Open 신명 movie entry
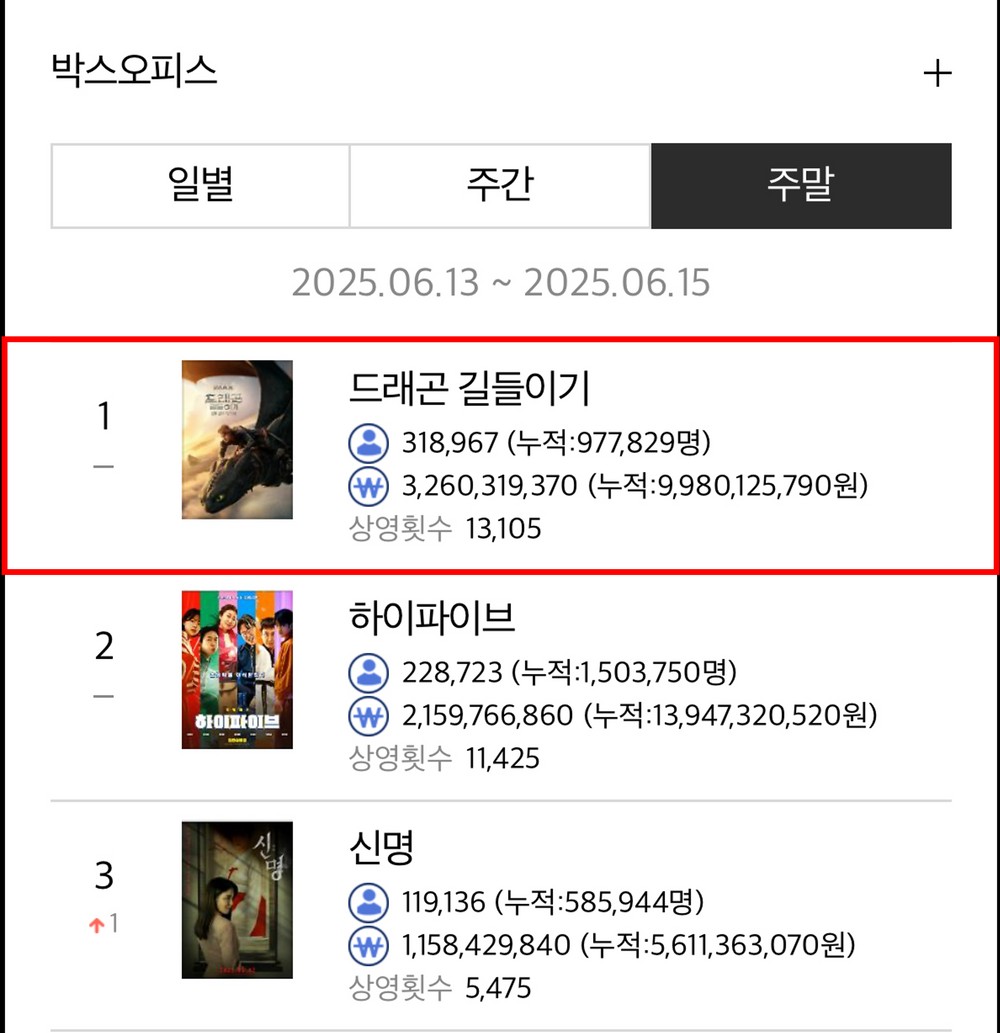 [382, 848]
